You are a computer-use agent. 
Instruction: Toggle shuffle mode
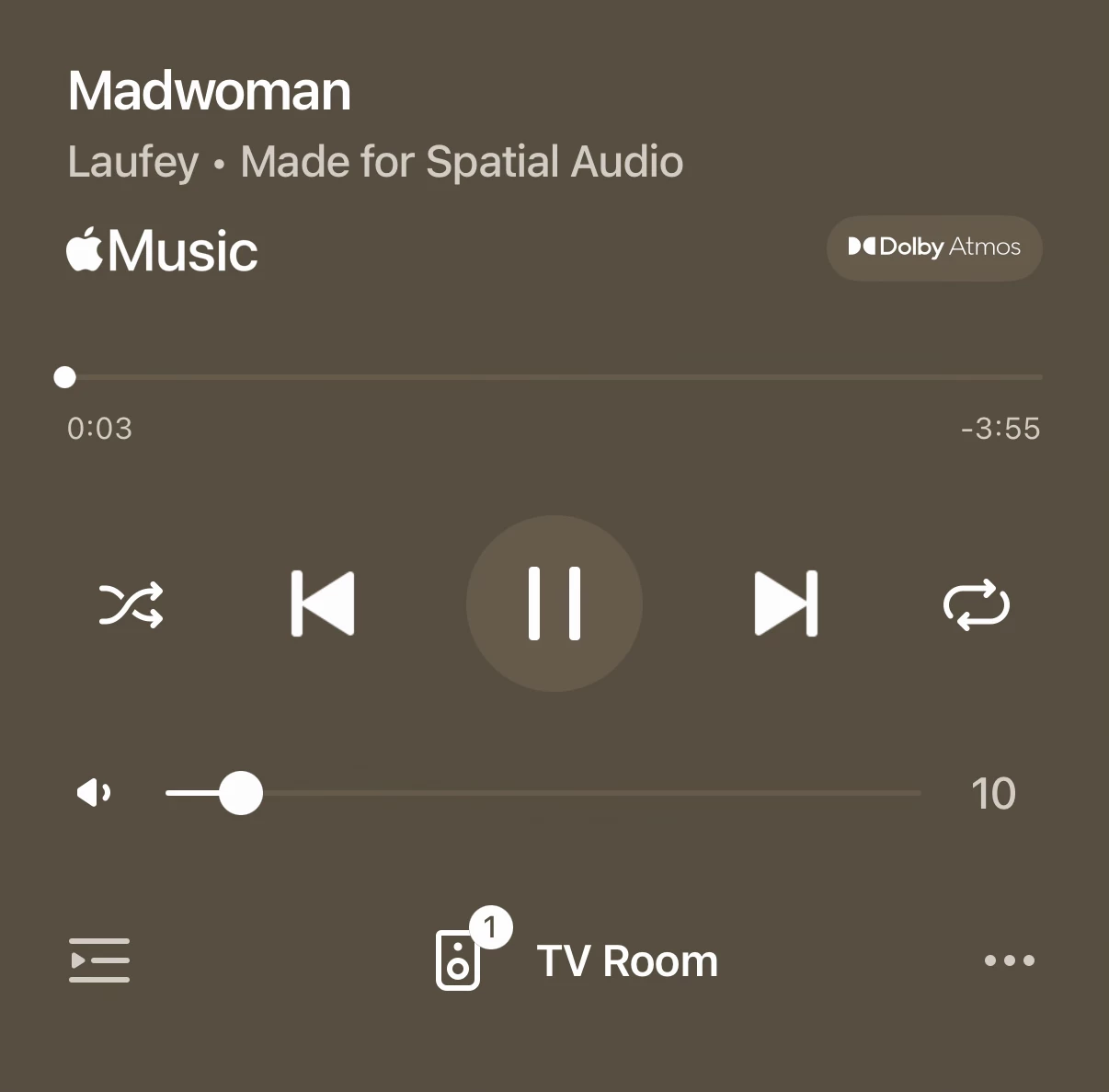(131, 604)
